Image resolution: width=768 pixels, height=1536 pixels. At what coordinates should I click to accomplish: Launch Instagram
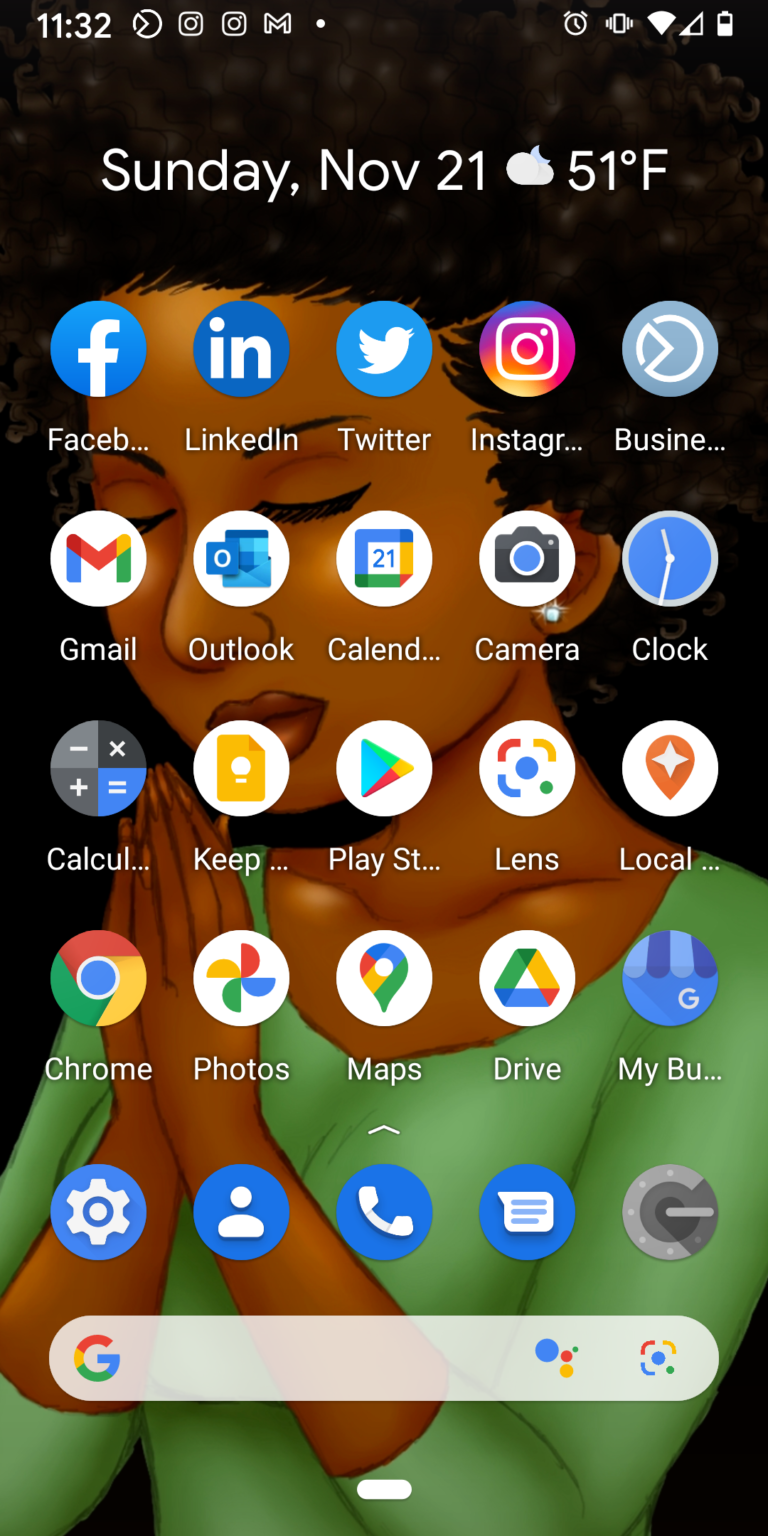(x=527, y=349)
